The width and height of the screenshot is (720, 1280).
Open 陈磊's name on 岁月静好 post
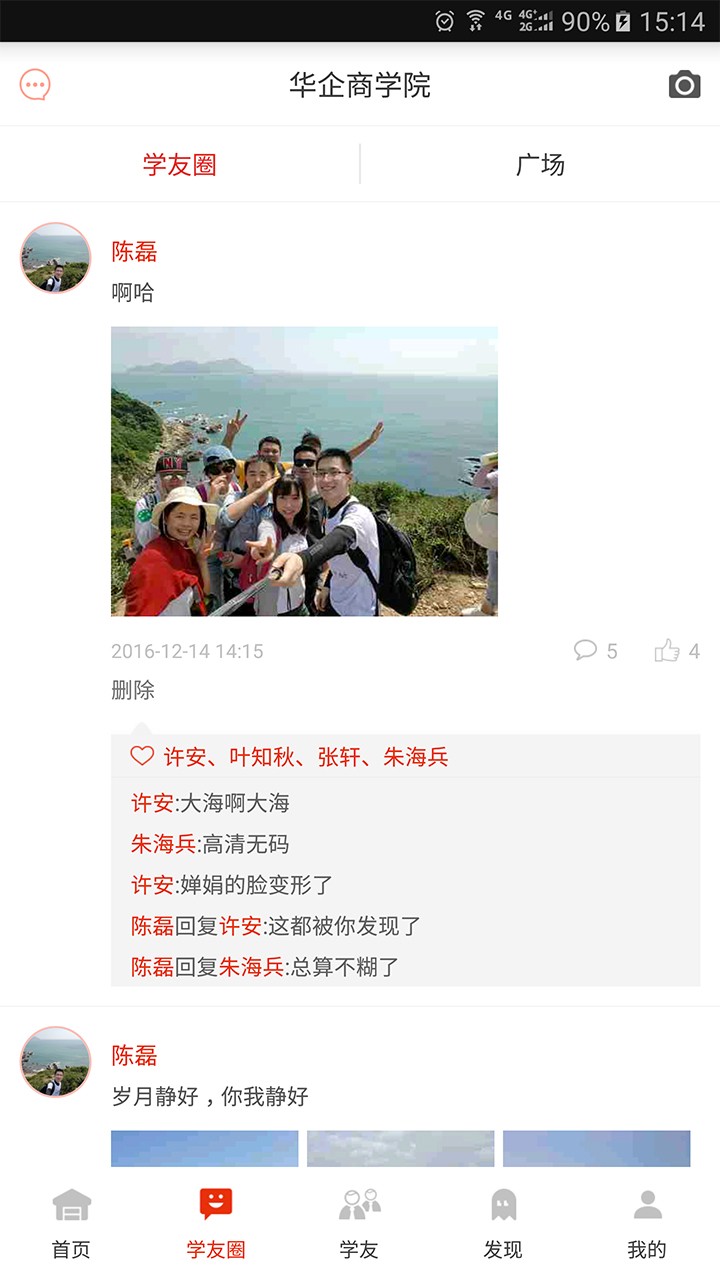(x=134, y=1055)
